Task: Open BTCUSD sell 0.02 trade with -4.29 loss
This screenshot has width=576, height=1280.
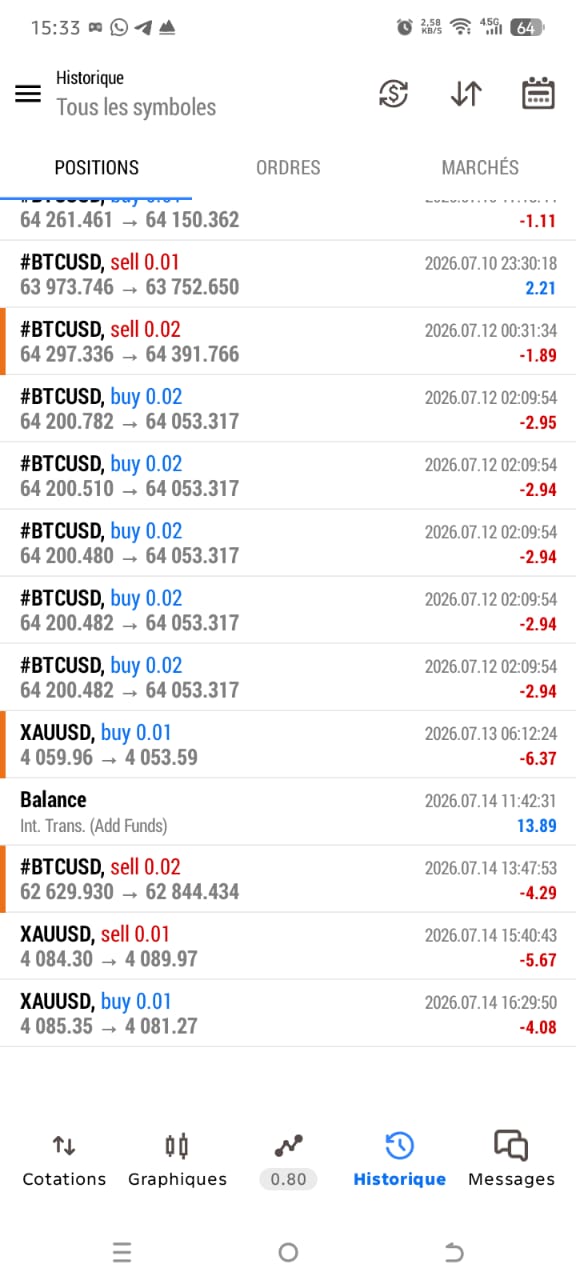Action: [x=288, y=878]
